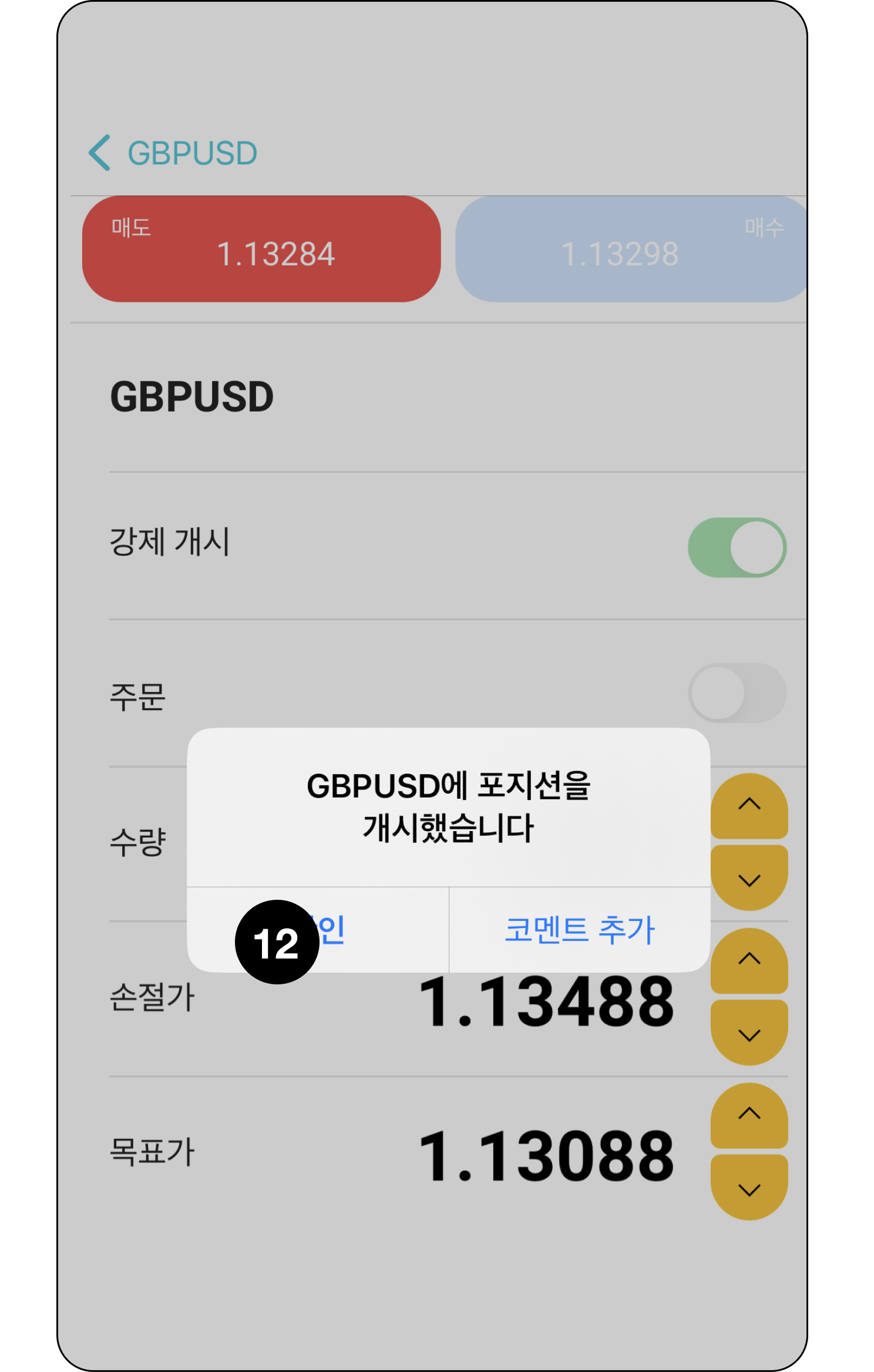This screenshot has height=1372, width=874.
Task: Raise the 손절가 price
Action: pos(749,960)
